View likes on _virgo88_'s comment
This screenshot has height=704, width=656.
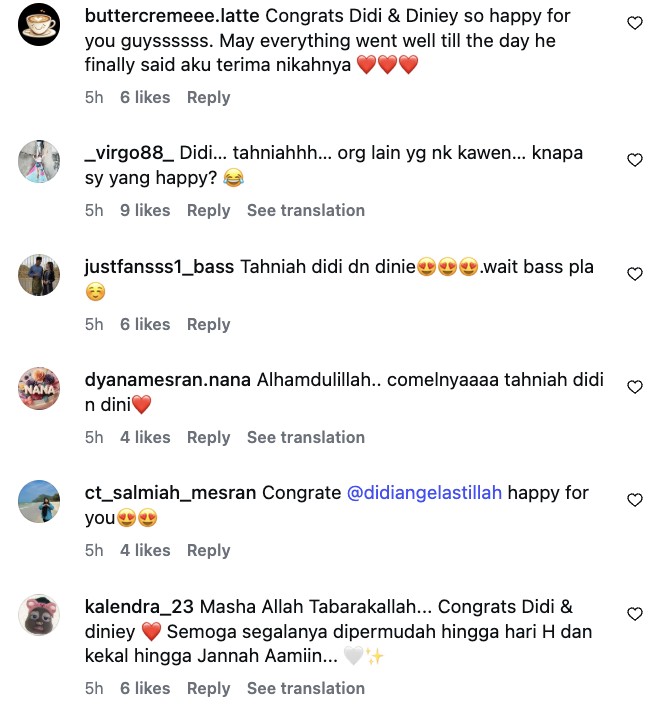[x=145, y=210]
